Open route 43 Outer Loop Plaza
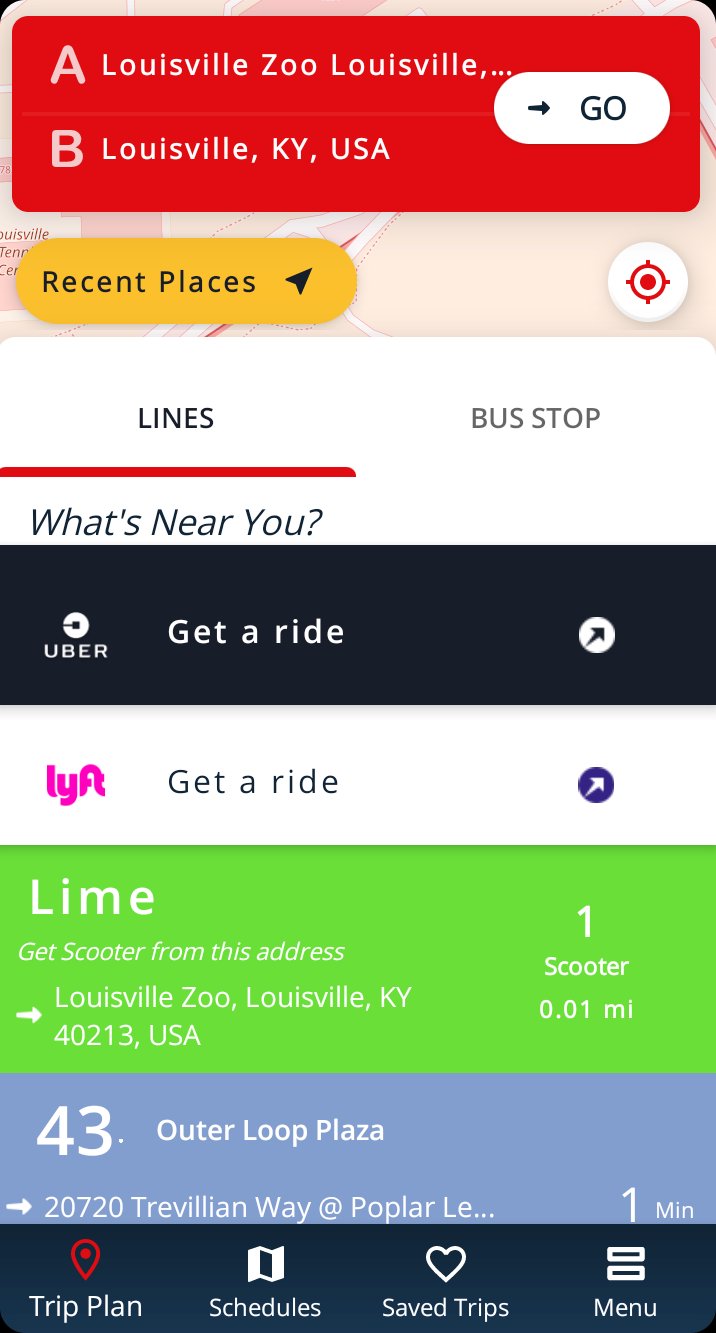 (358, 1148)
